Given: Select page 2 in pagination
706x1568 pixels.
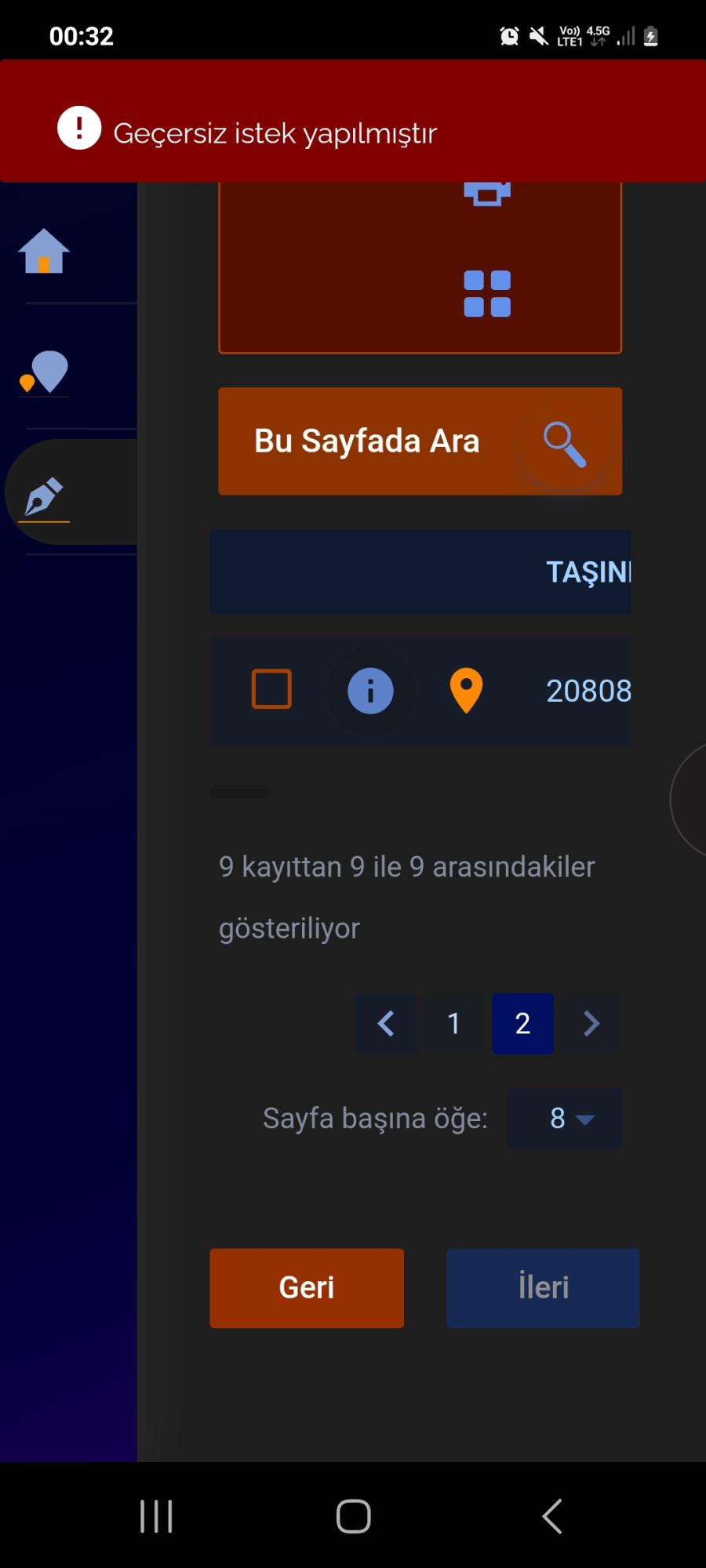Looking at the screenshot, I should click(522, 1023).
